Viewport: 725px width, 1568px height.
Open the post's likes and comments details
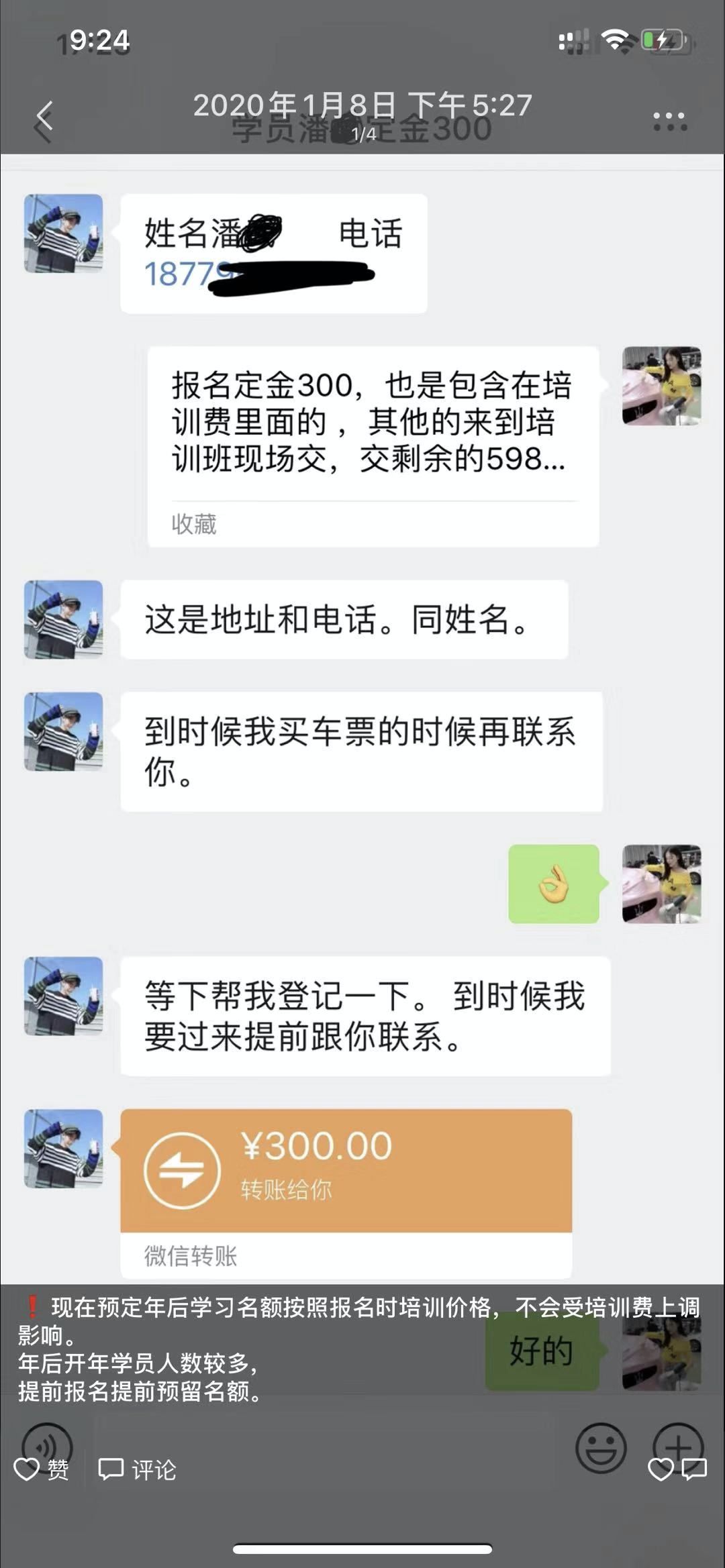pyautogui.click(x=677, y=1469)
